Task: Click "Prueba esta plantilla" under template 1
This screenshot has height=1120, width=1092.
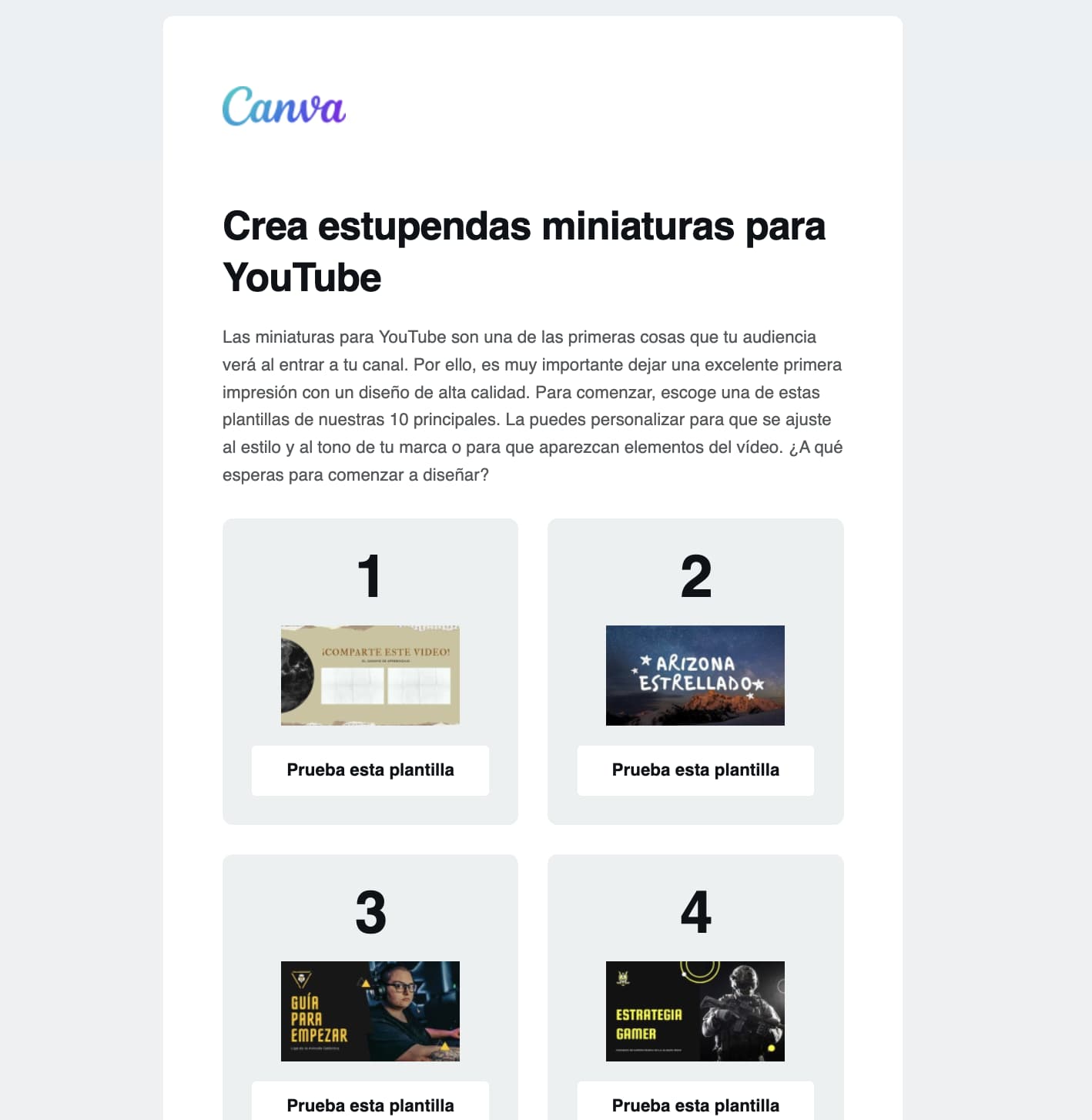Action: (370, 770)
